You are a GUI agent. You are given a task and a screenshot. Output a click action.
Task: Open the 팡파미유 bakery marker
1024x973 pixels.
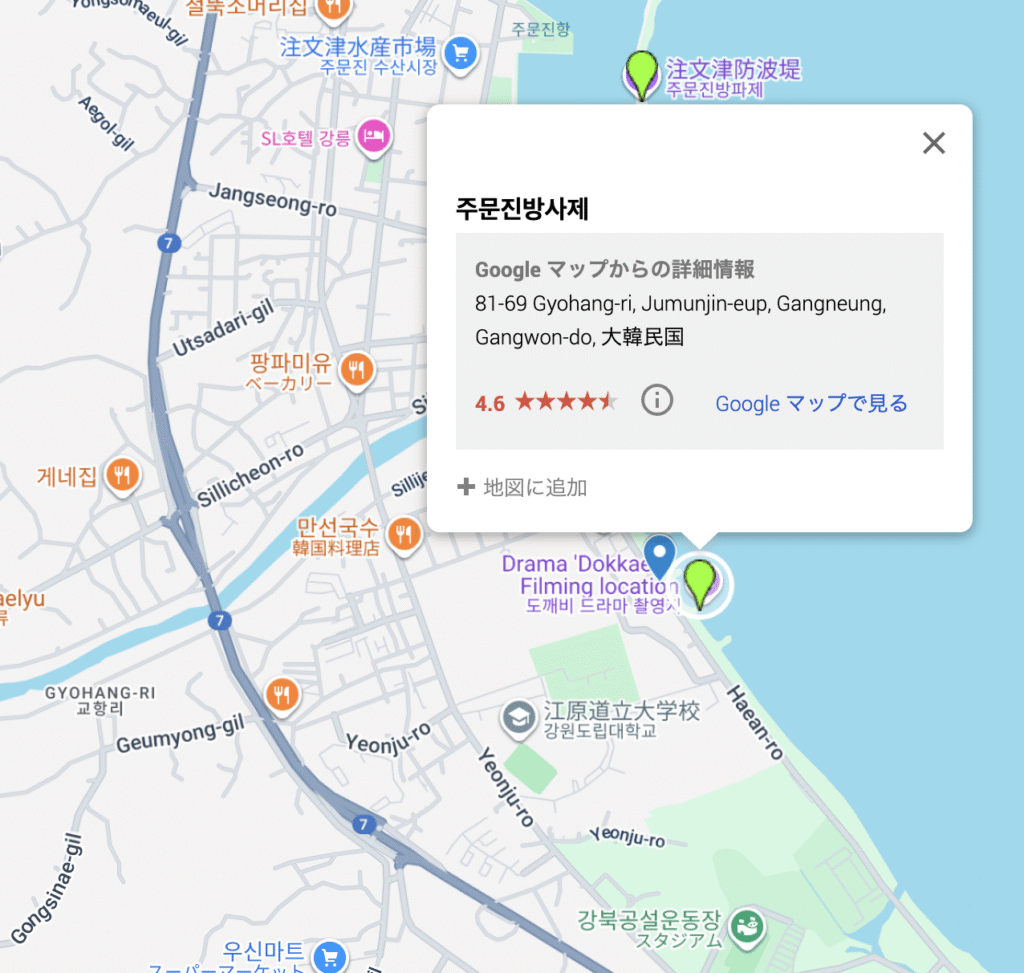357,370
